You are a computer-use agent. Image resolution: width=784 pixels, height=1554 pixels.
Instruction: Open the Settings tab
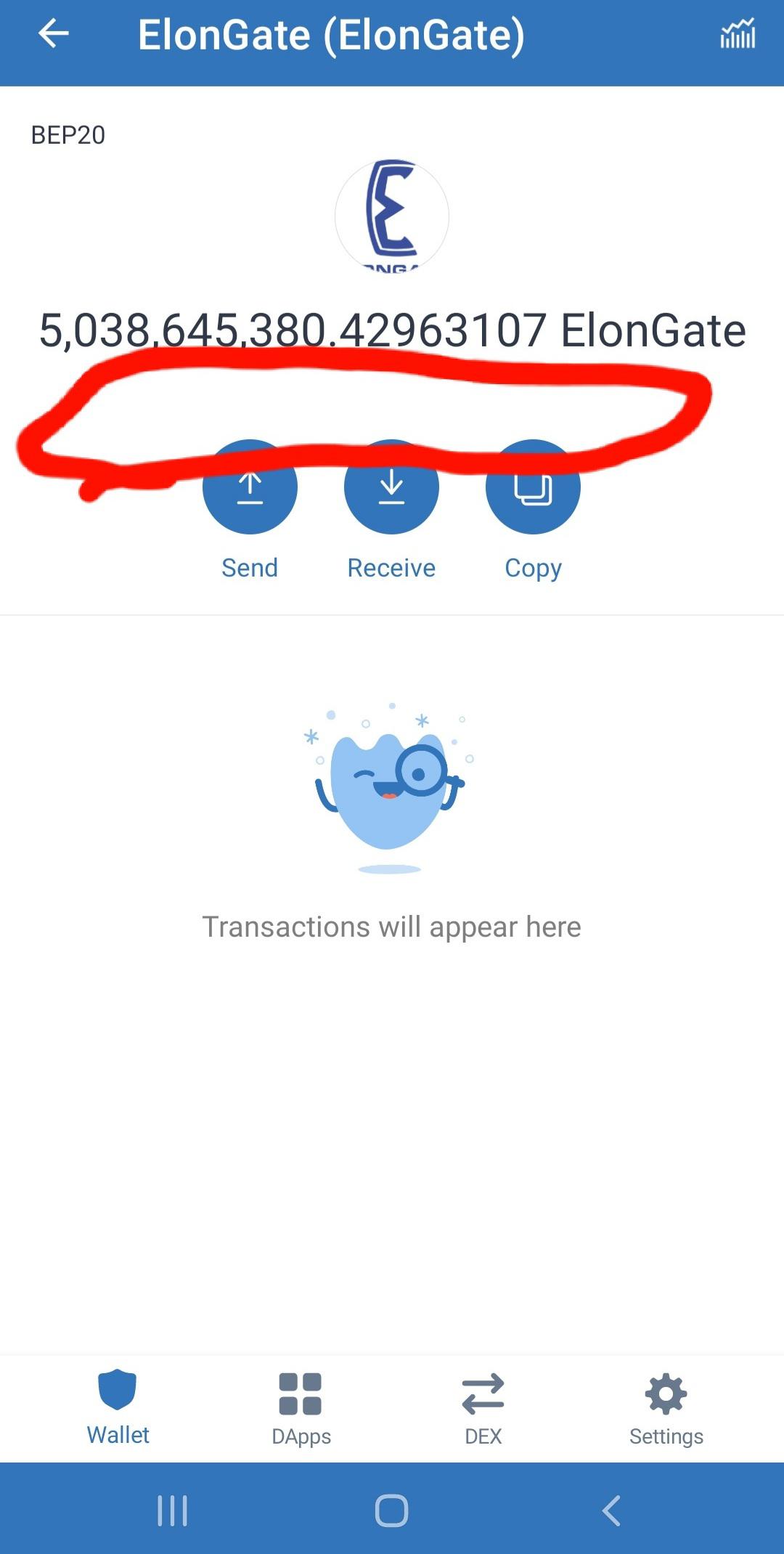click(666, 1409)
